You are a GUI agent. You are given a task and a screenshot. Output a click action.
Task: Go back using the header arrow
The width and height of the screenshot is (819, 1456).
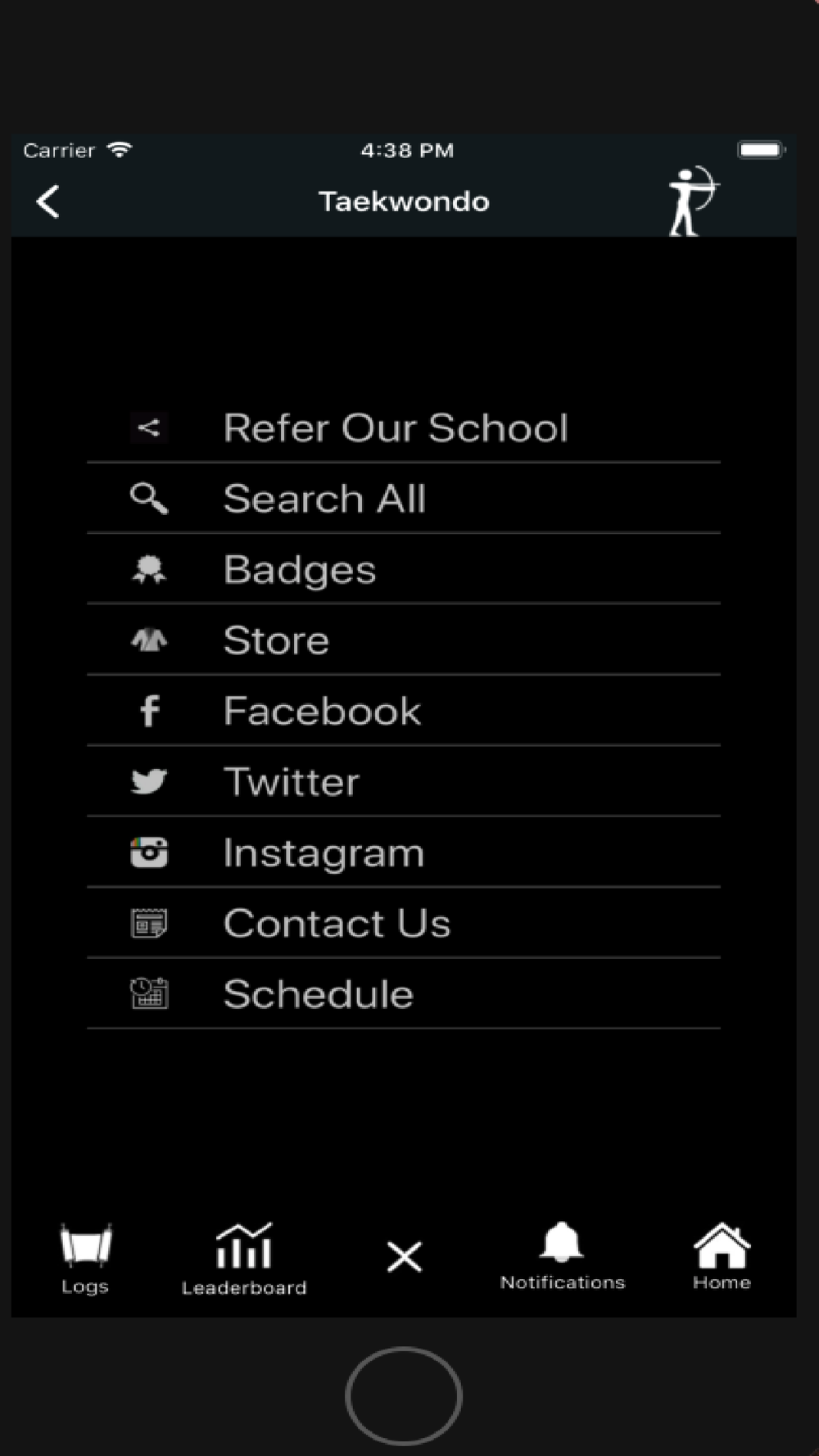48,201
